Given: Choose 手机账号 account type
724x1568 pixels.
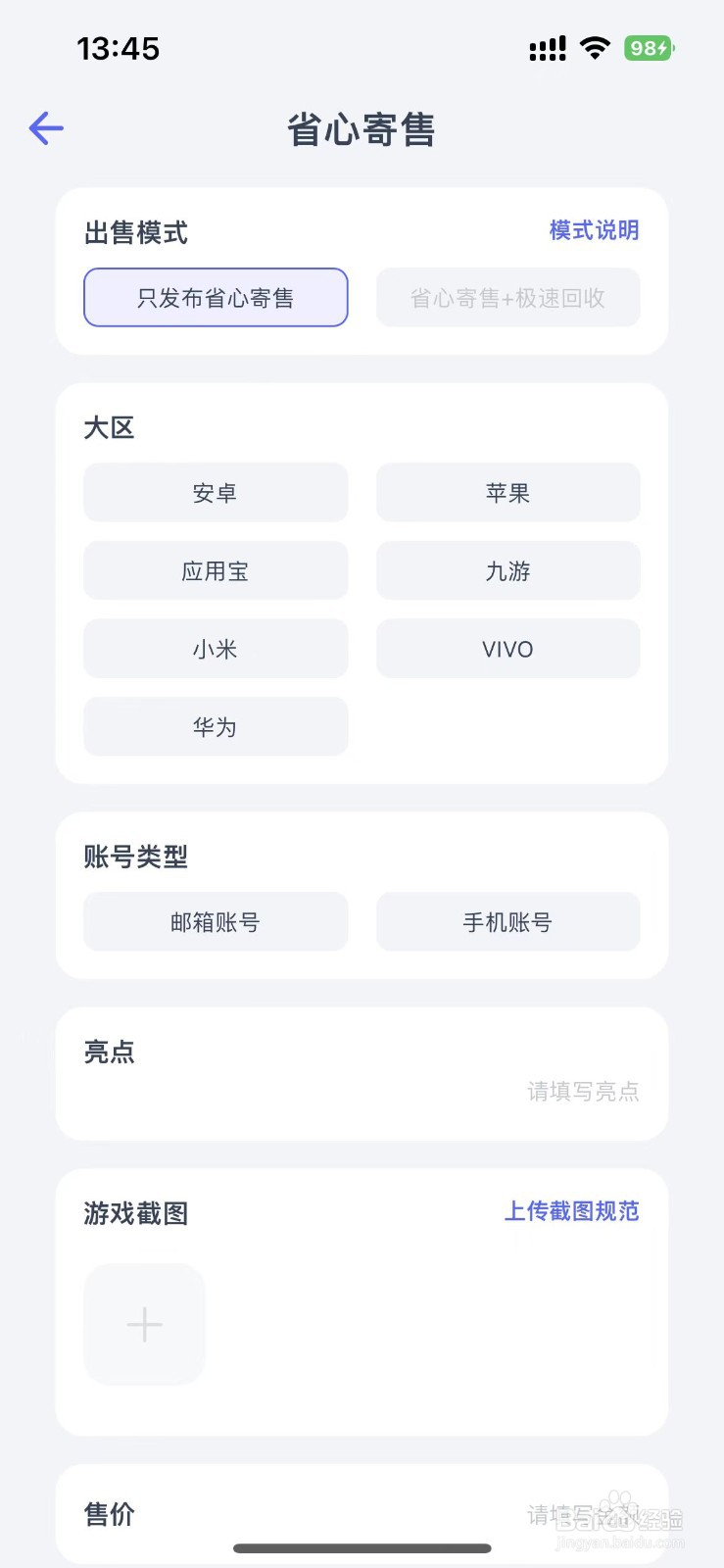Looking at the screenshot, I should [507, 922].
